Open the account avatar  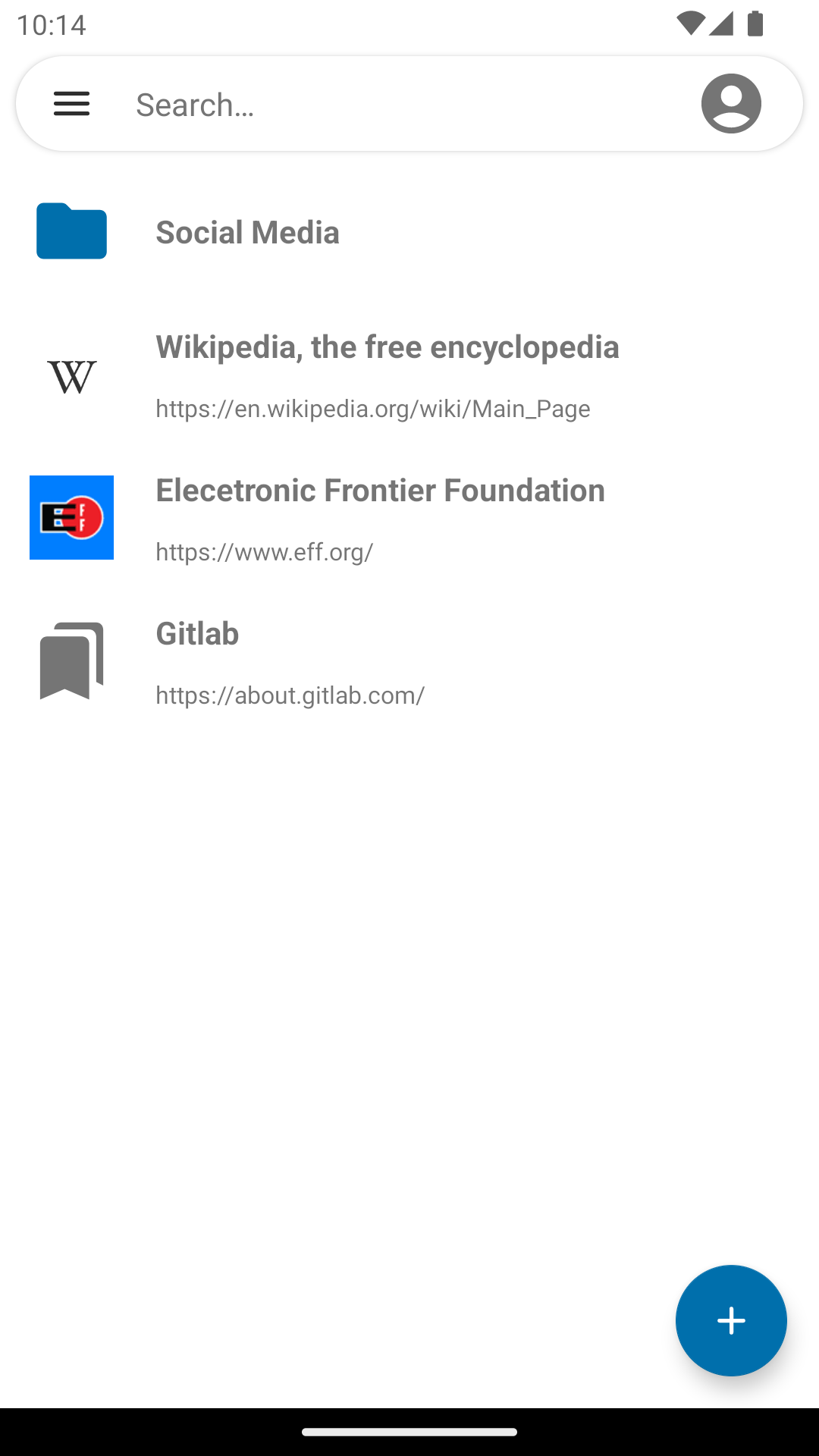coord(731,104)
